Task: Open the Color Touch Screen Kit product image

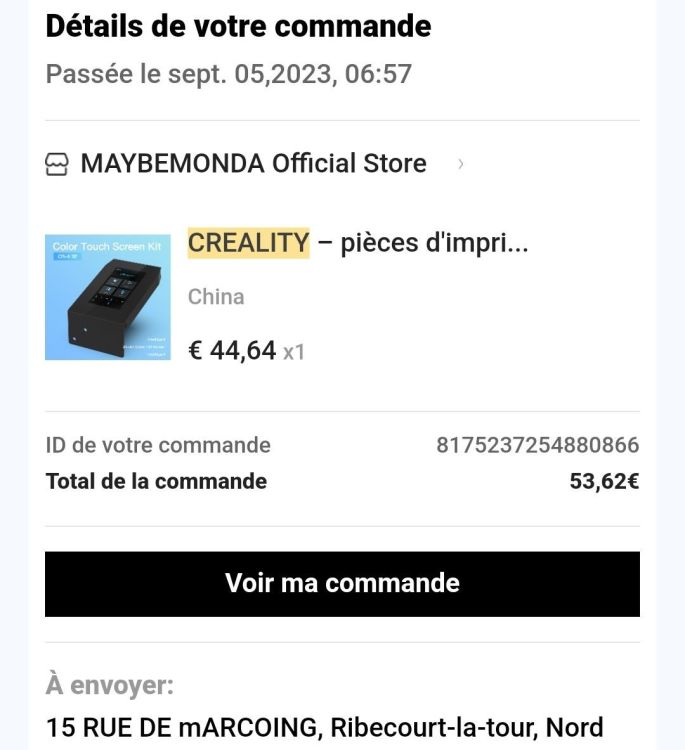Action: (x=108, y=297)
